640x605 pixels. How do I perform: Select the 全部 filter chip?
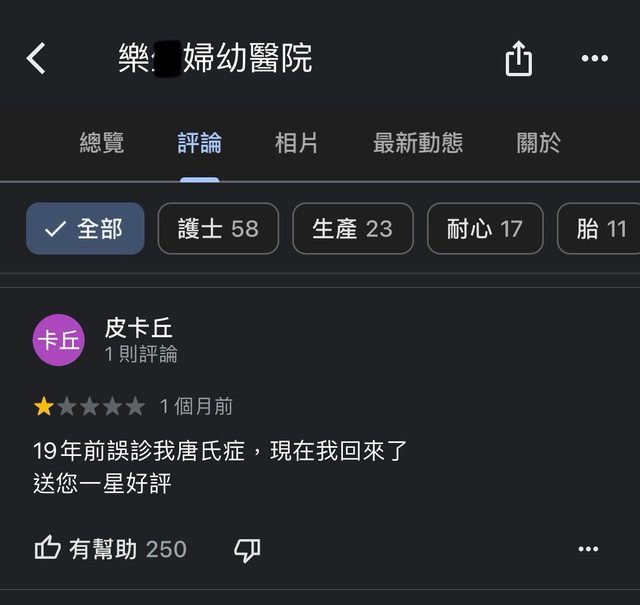[x=85, y=229]
